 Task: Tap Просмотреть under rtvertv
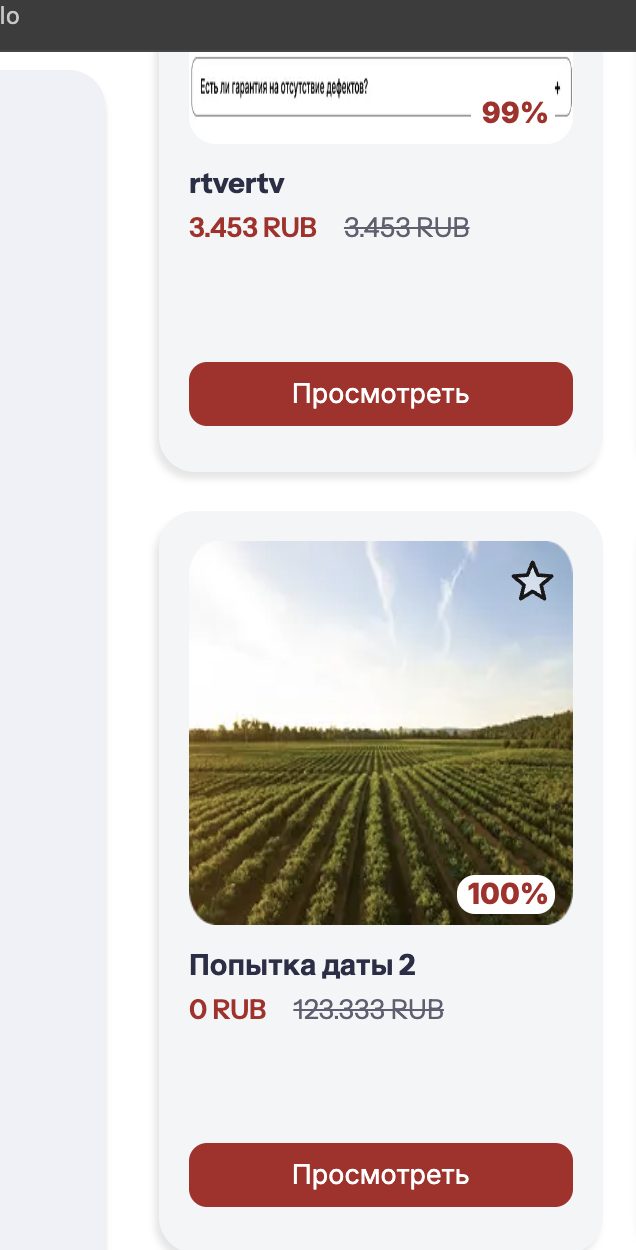pos(380,394)
